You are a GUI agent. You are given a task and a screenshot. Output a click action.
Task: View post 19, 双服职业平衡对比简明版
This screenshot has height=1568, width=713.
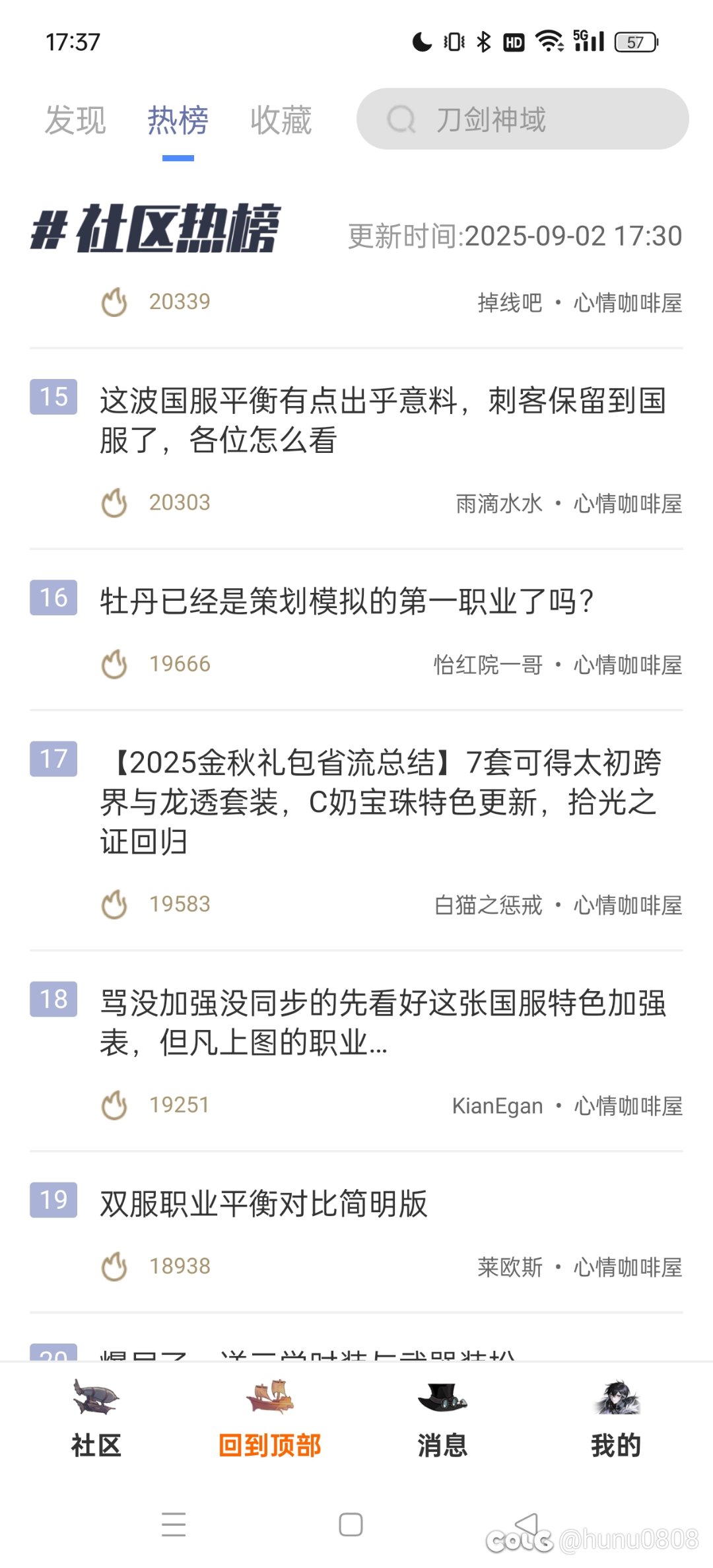(264, 1204)
